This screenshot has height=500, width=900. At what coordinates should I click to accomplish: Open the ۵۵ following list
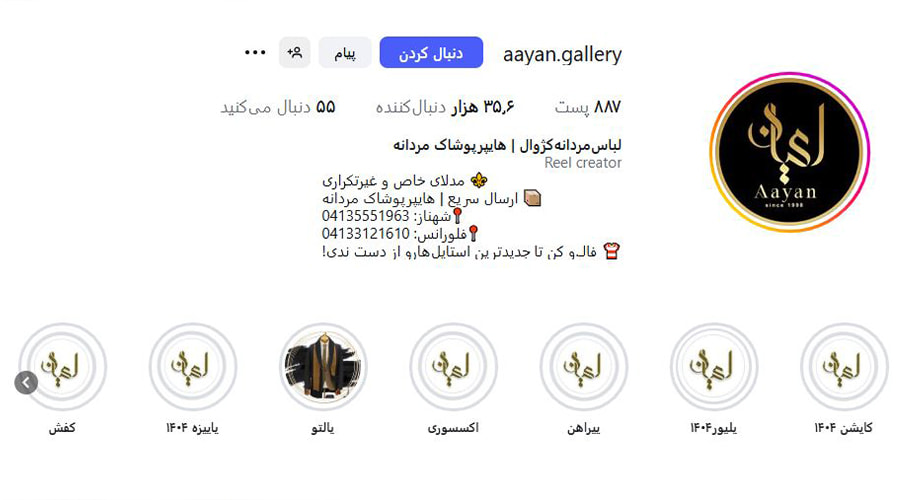click(x=278, y=107)
